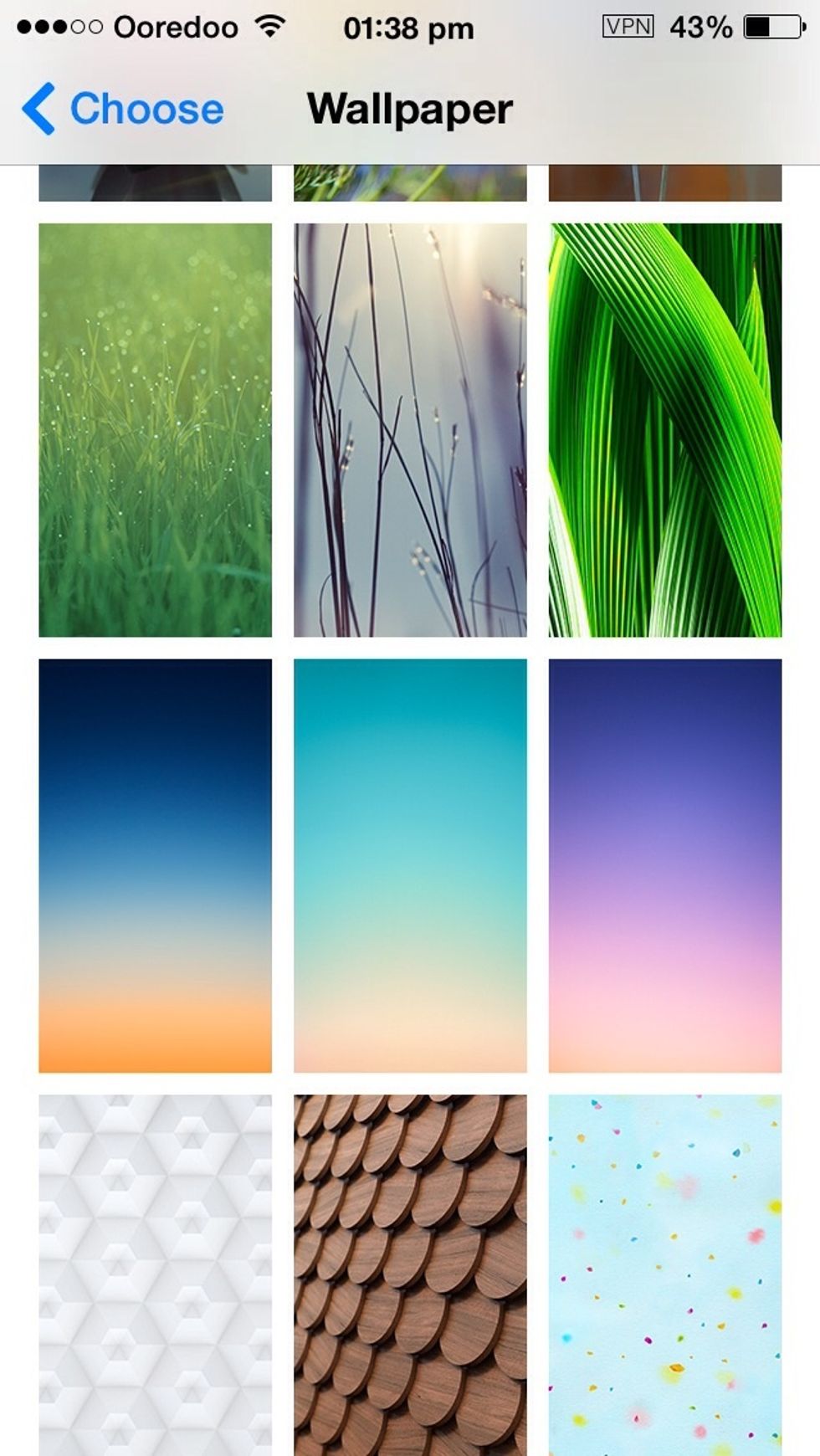Choose the teal-to-peach gradient wallpaper
Screen dimensions: 820x1456
pyautogui.click(x=410, y=865)
